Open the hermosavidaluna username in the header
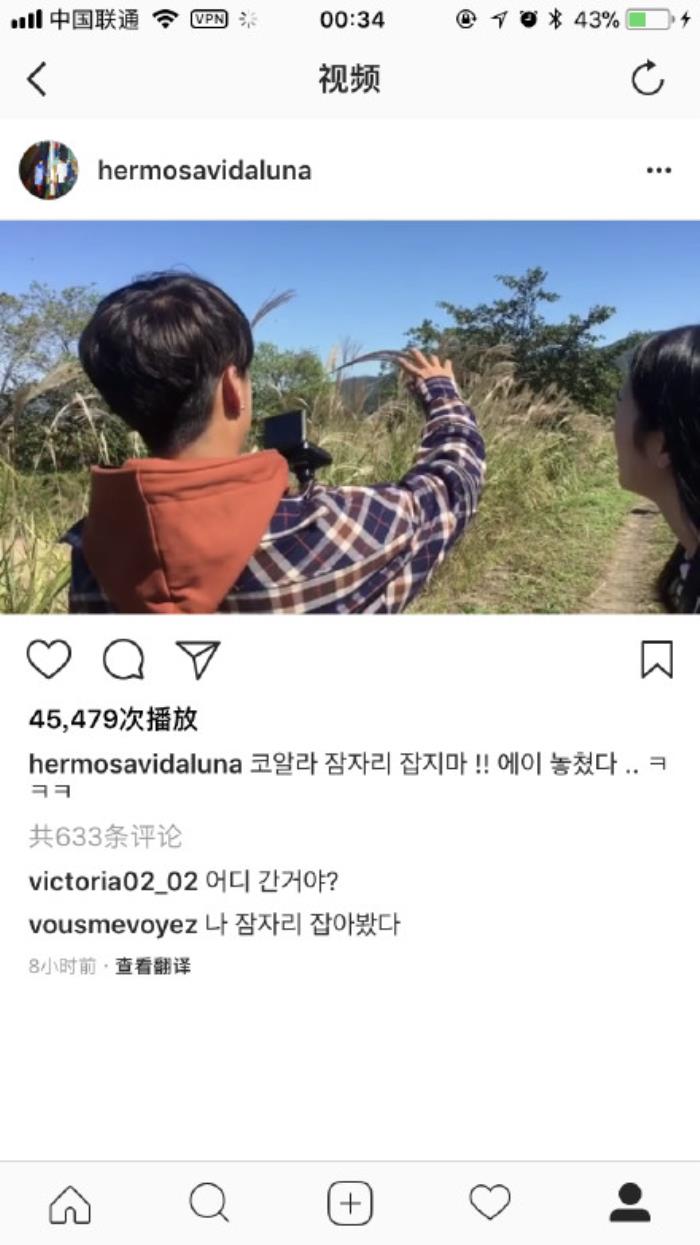 tap(204, 171)
